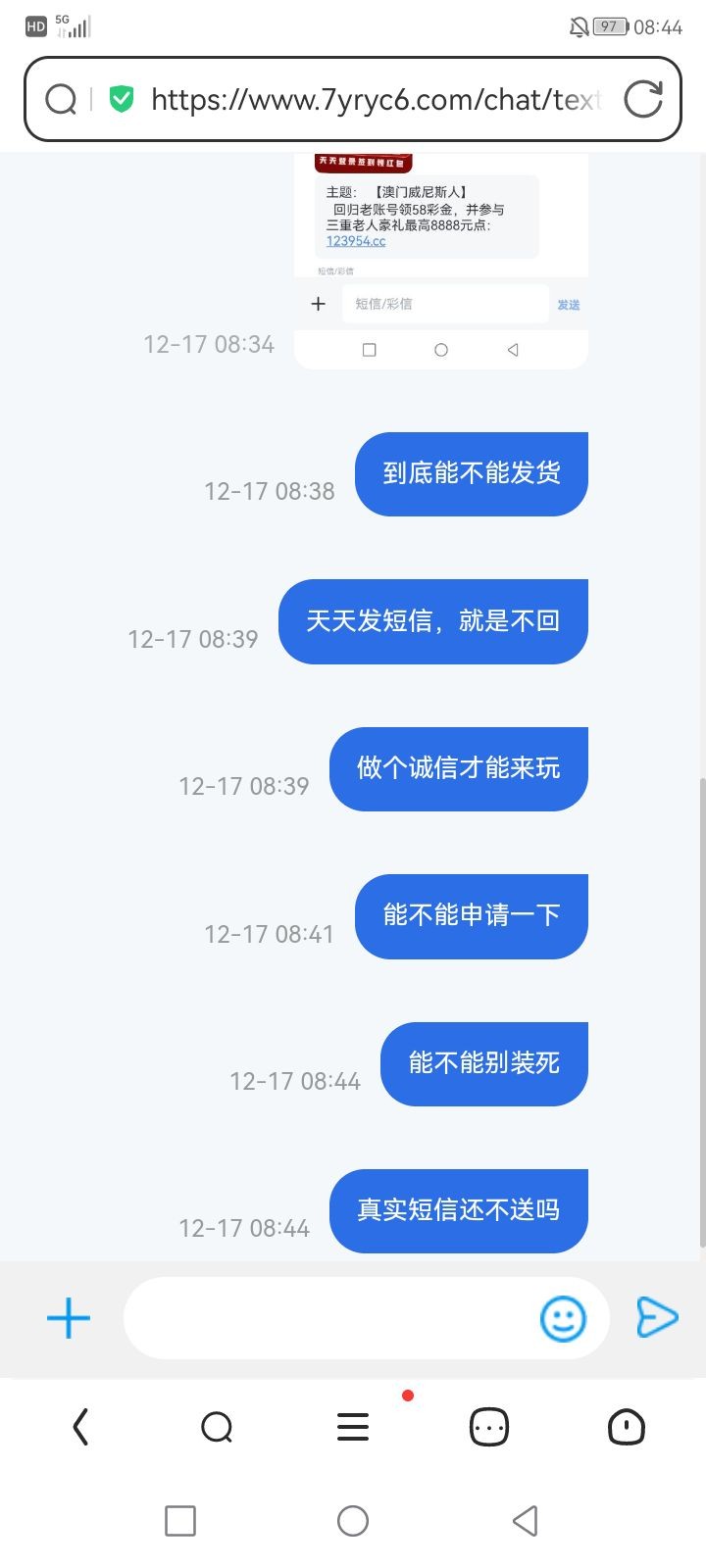
Task: View the green shield site security info
Action: (122, 99)
